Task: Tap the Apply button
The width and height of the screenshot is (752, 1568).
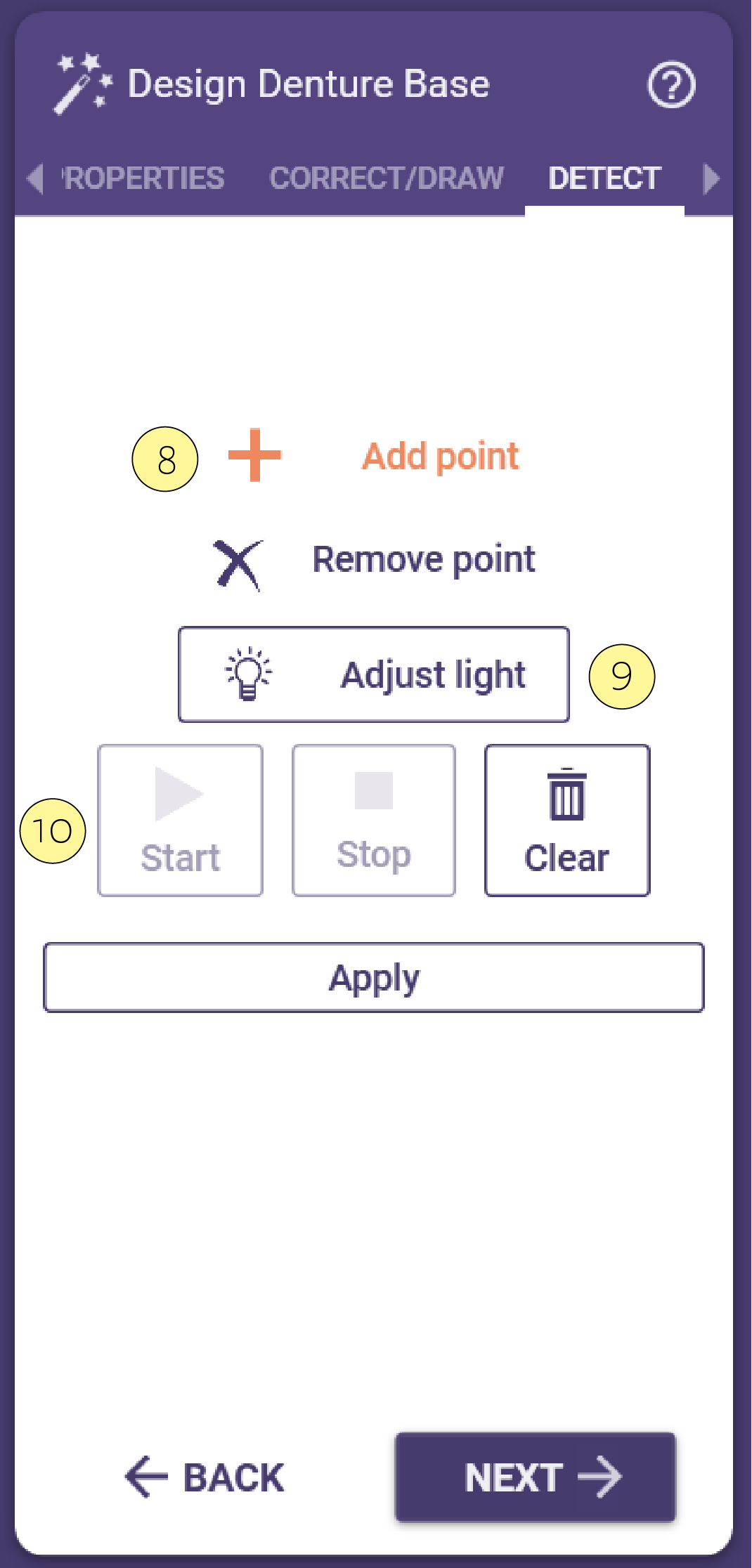Action: tap(374, 977)
